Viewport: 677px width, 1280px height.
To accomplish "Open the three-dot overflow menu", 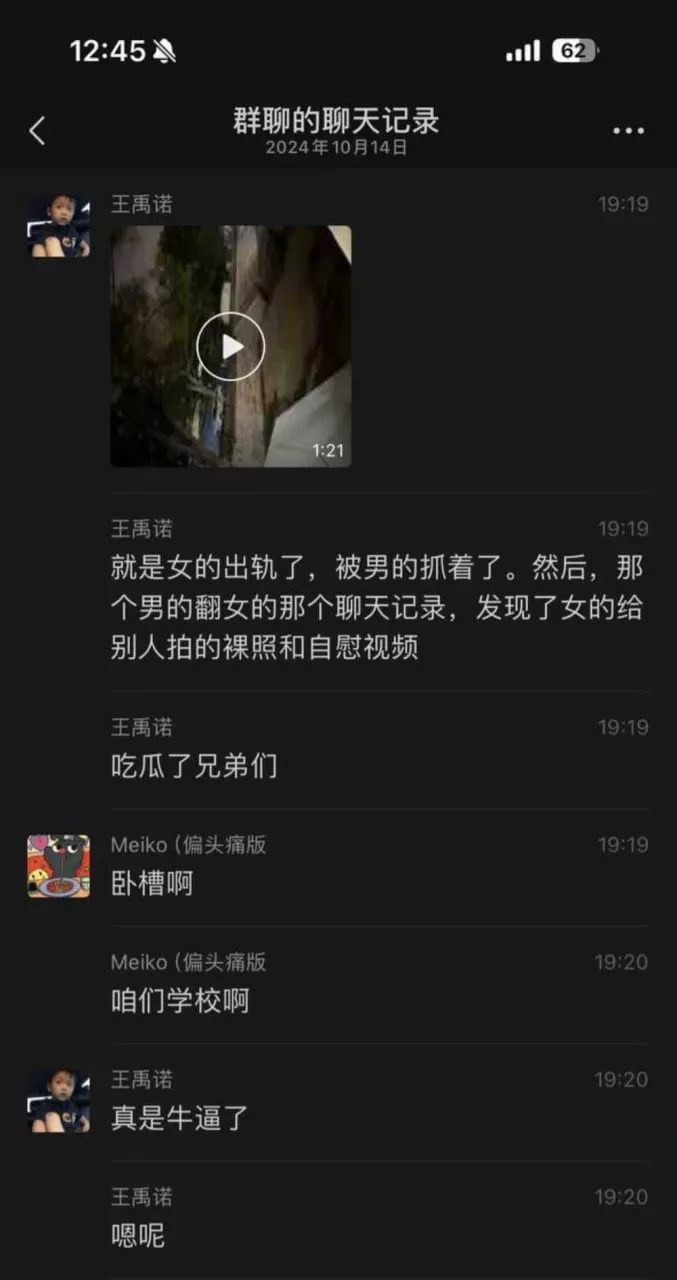I will pyautogui.click(x=628, y=131).
